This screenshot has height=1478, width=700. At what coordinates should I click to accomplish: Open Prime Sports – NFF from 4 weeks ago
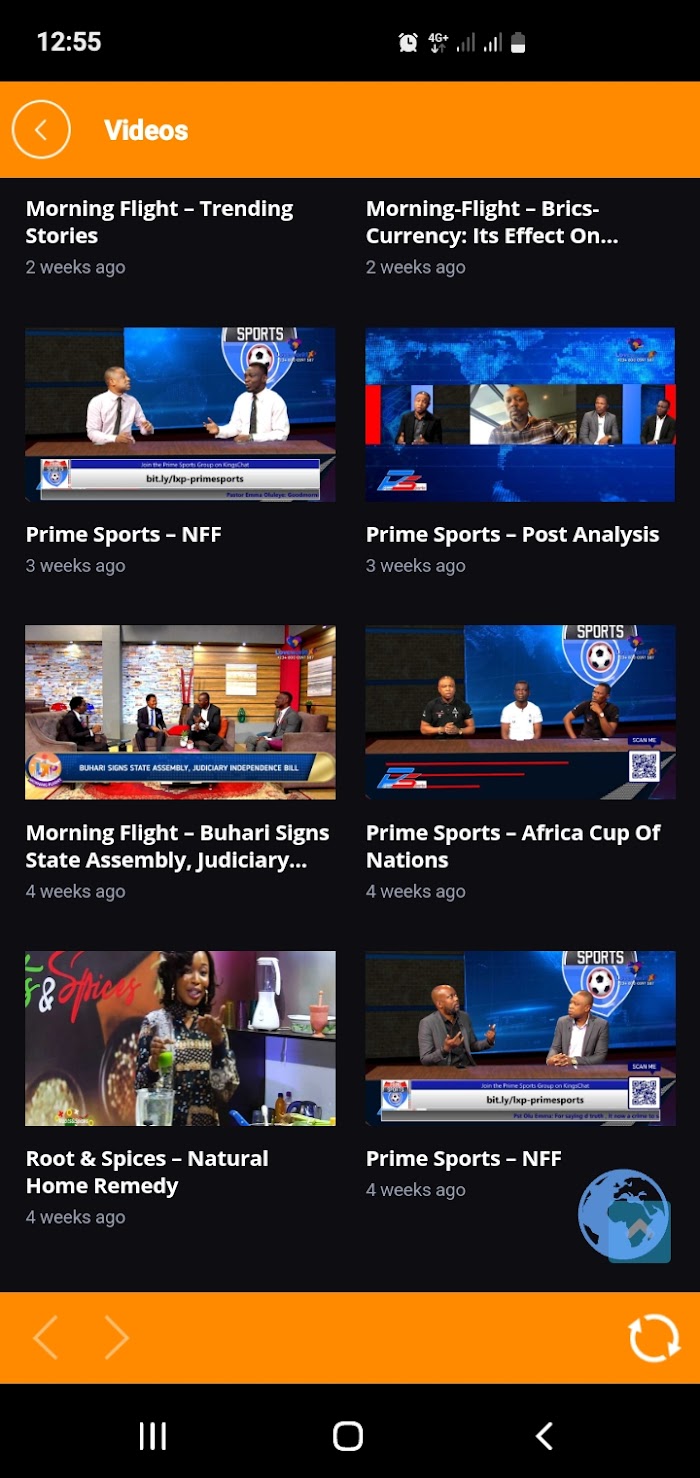click(520, 1038)
